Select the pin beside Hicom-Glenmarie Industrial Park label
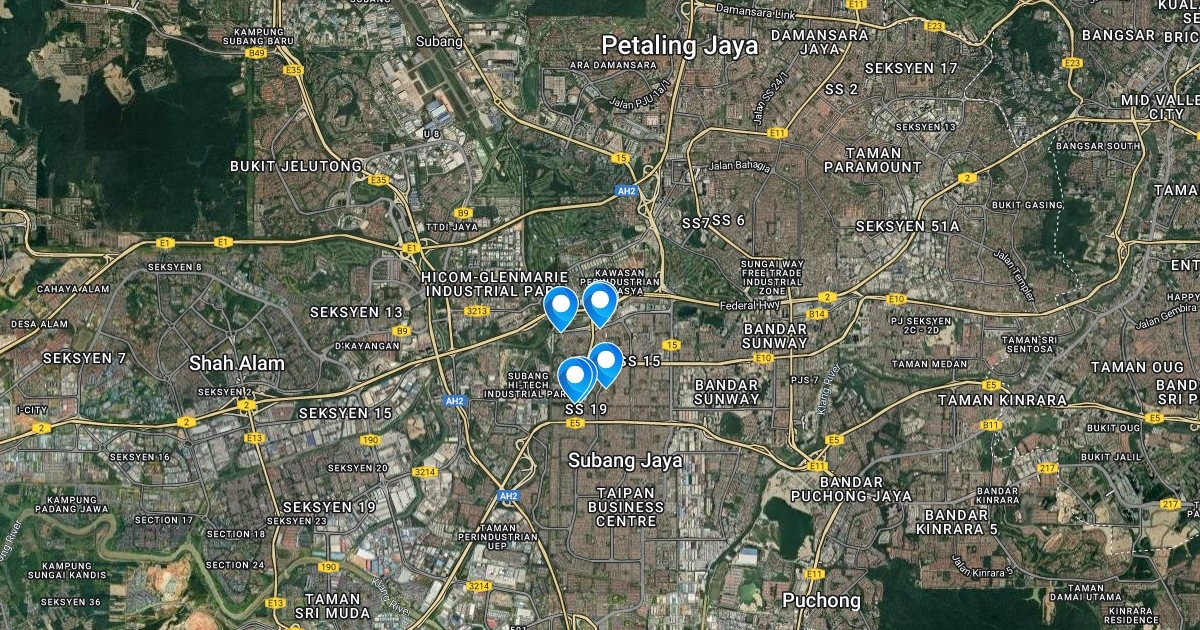This screenshot has width=1200, height=630. pyautogui.click(x=561, y=305)
